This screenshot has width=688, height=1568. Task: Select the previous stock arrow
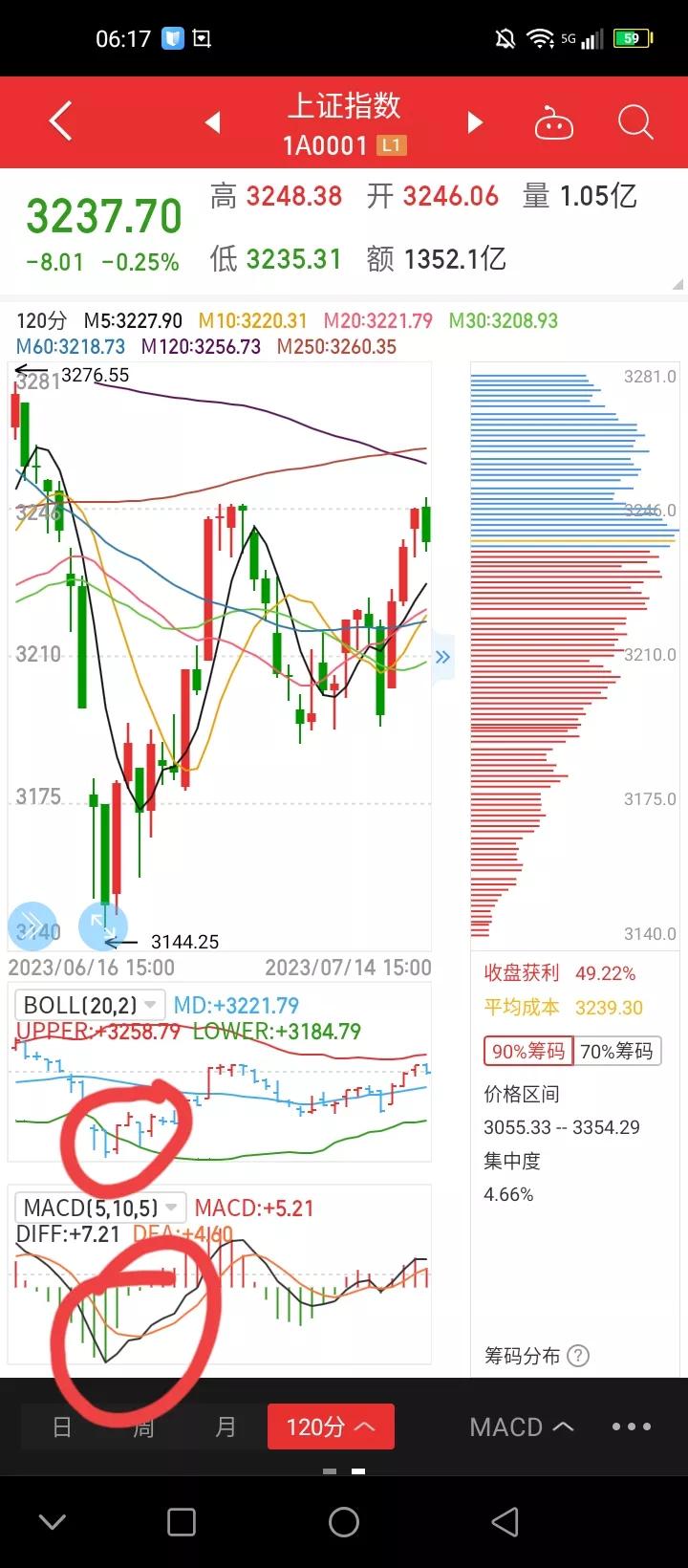click(212, 122)
